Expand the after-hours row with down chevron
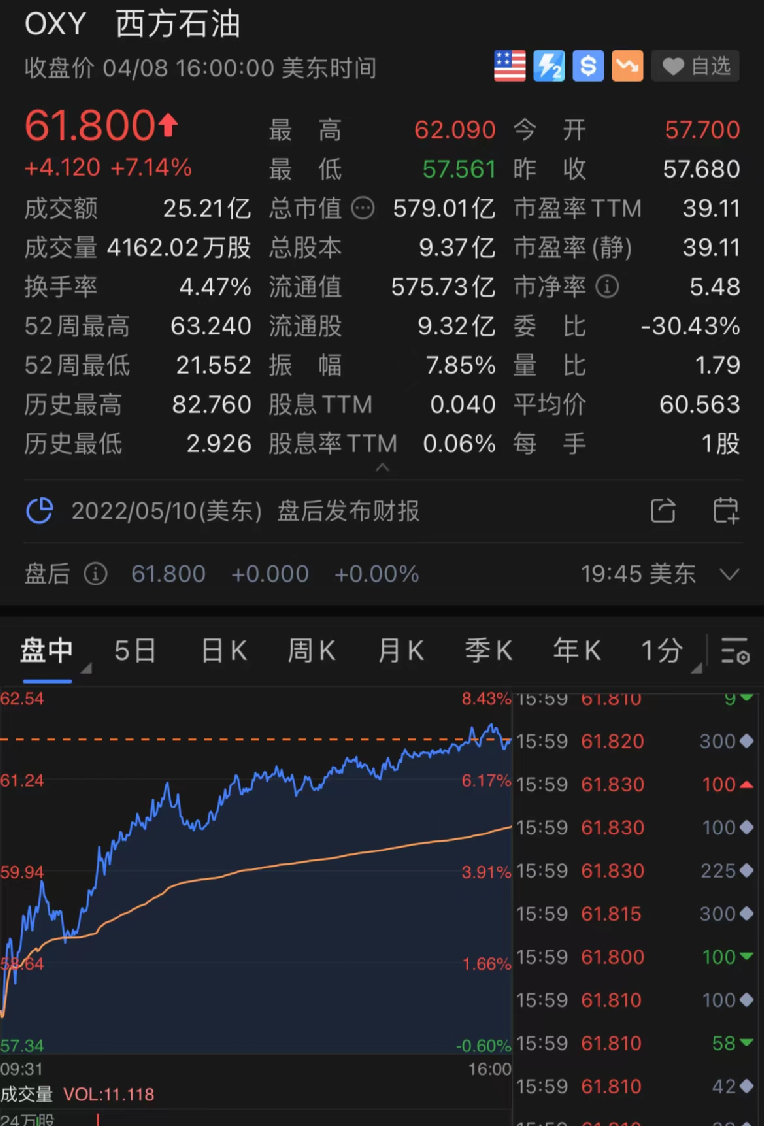This screenshot has height=1126, width=764. [730, 574]
